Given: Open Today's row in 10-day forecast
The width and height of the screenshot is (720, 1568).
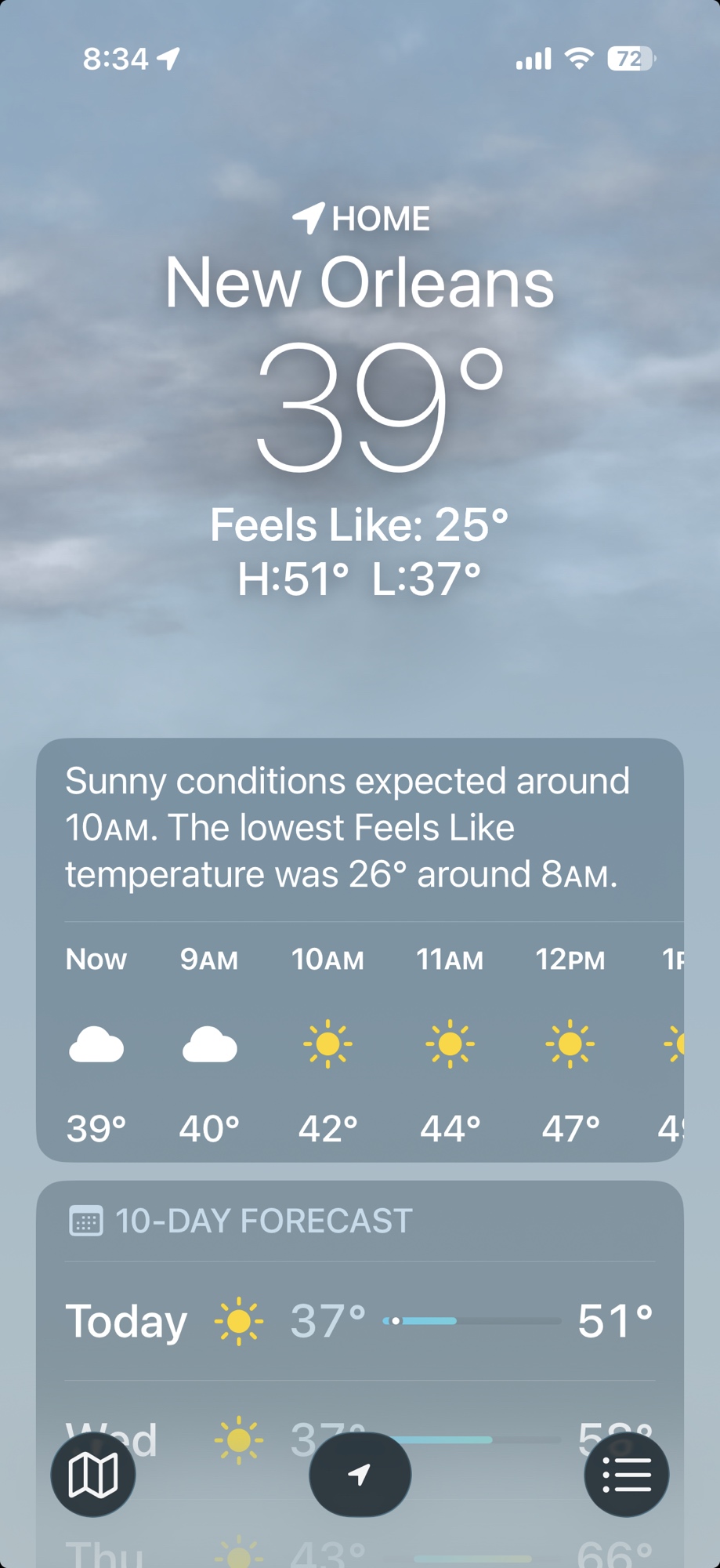Looking at the screenshot, I should [x=360, y=1321].
